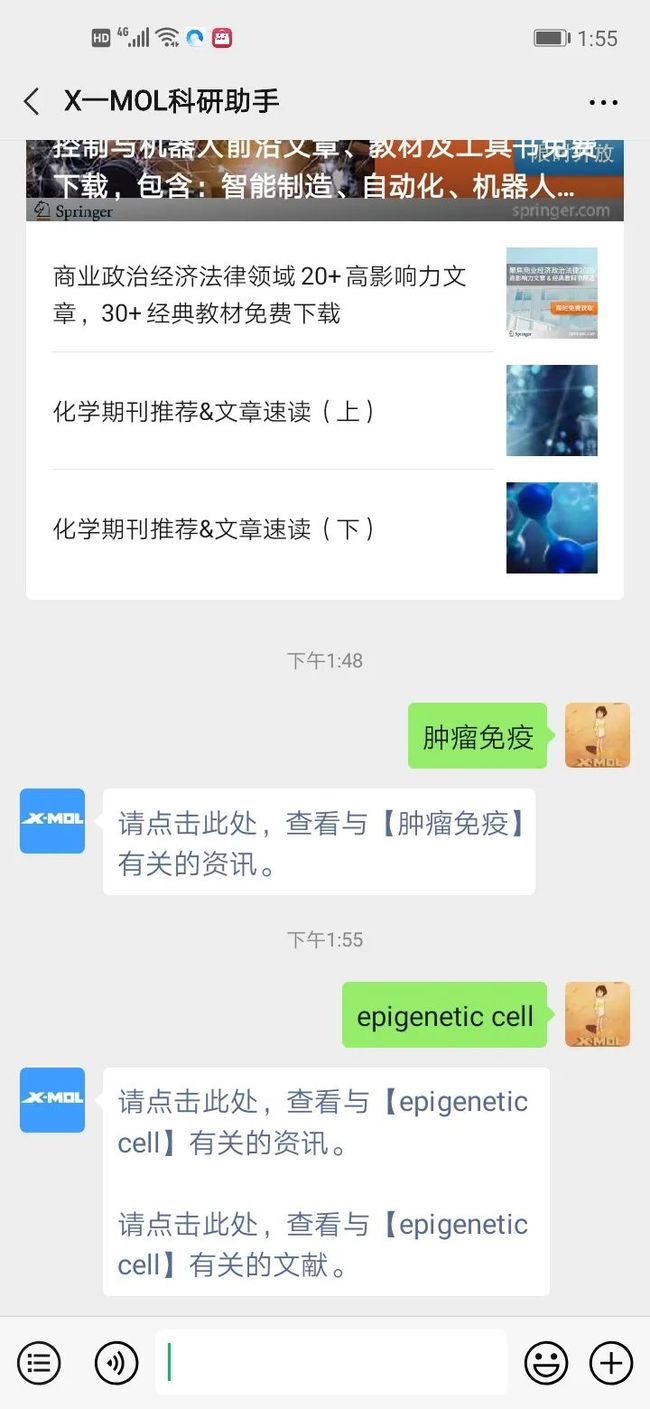The height and width of the screenshot is (1409, 650).
Task: Open link for 肿瘤免疫 news
Action: [318, 841]
